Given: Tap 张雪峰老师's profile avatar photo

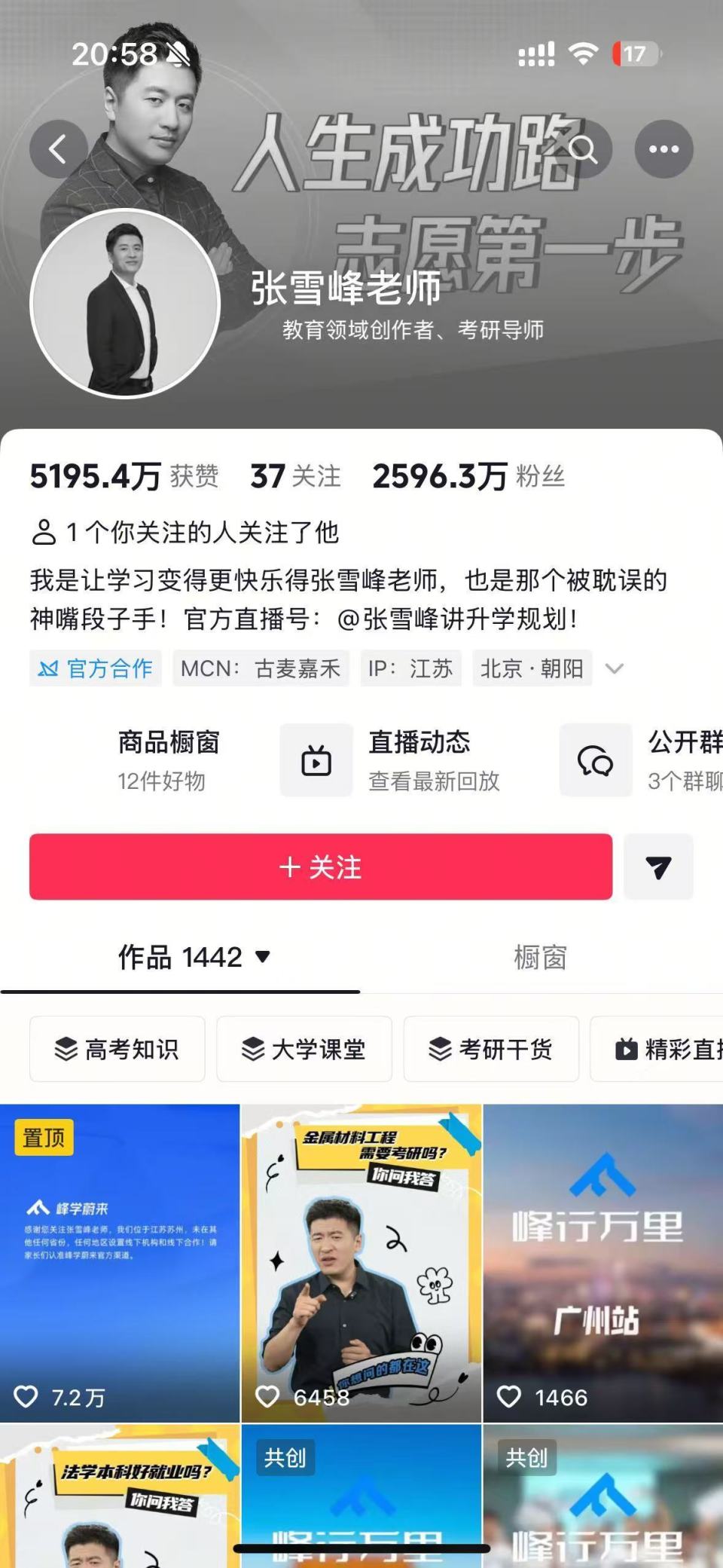Looking at the screenshot, I should pos(125,303).
